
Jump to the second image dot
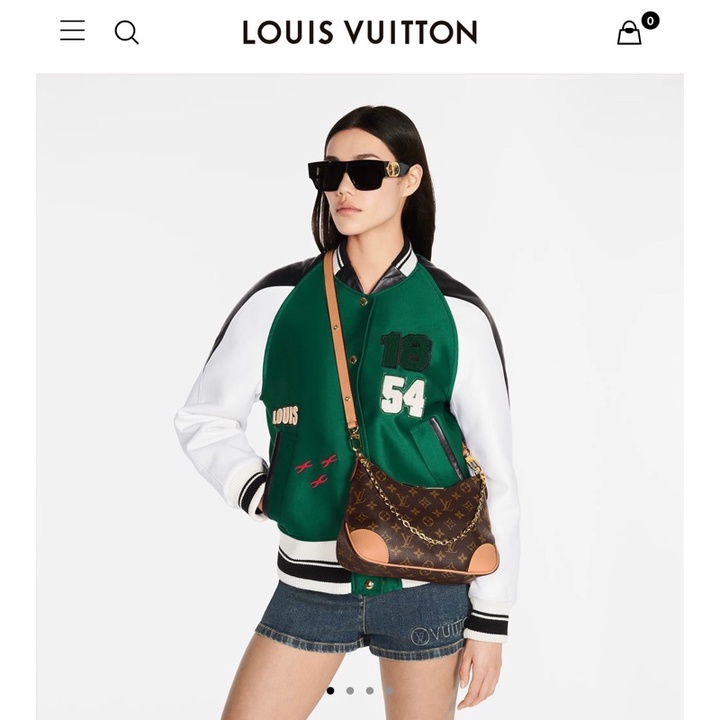(x=350, y=690)
